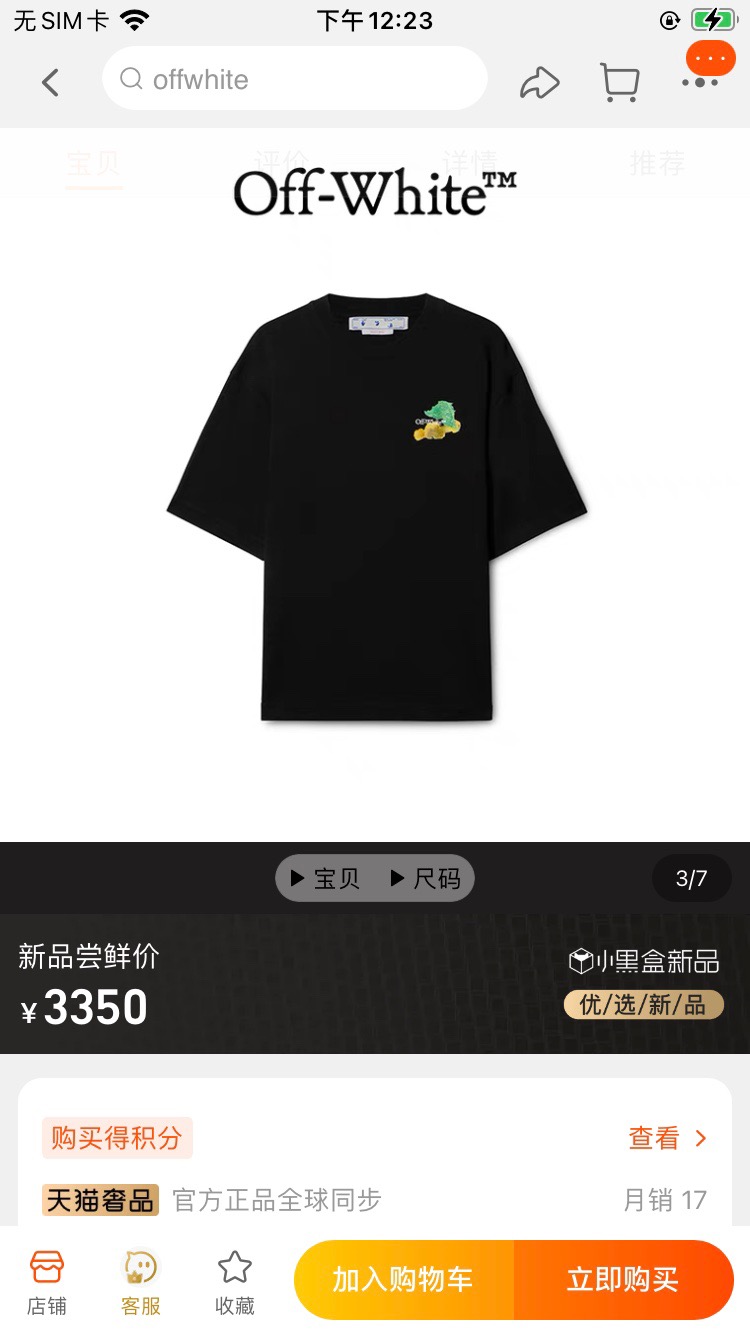Screen dimensions: 750x1334
Task: Open the more options menu
Action: (702, 78)
